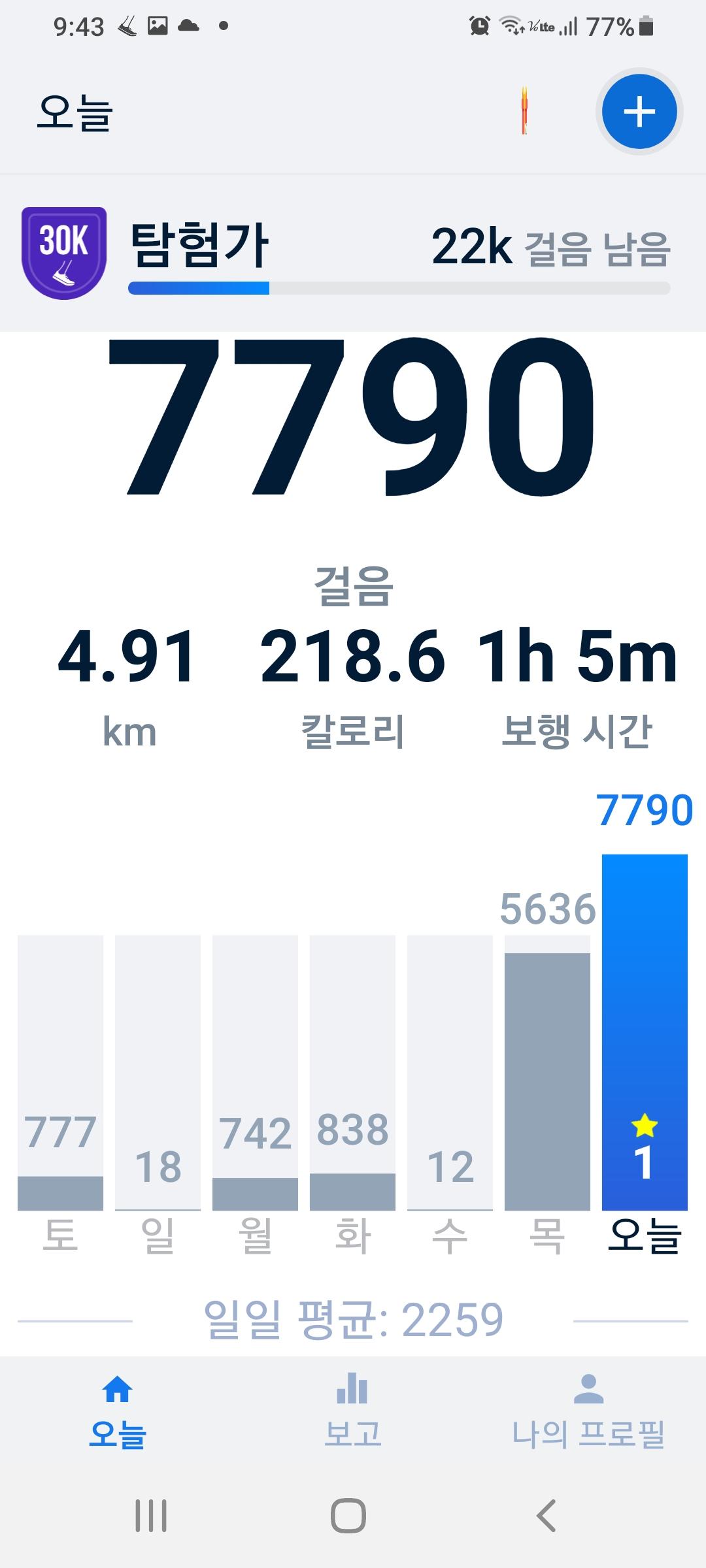Tap the 오늘 bar showing 7790 steps

click(x=645, y=1032)
